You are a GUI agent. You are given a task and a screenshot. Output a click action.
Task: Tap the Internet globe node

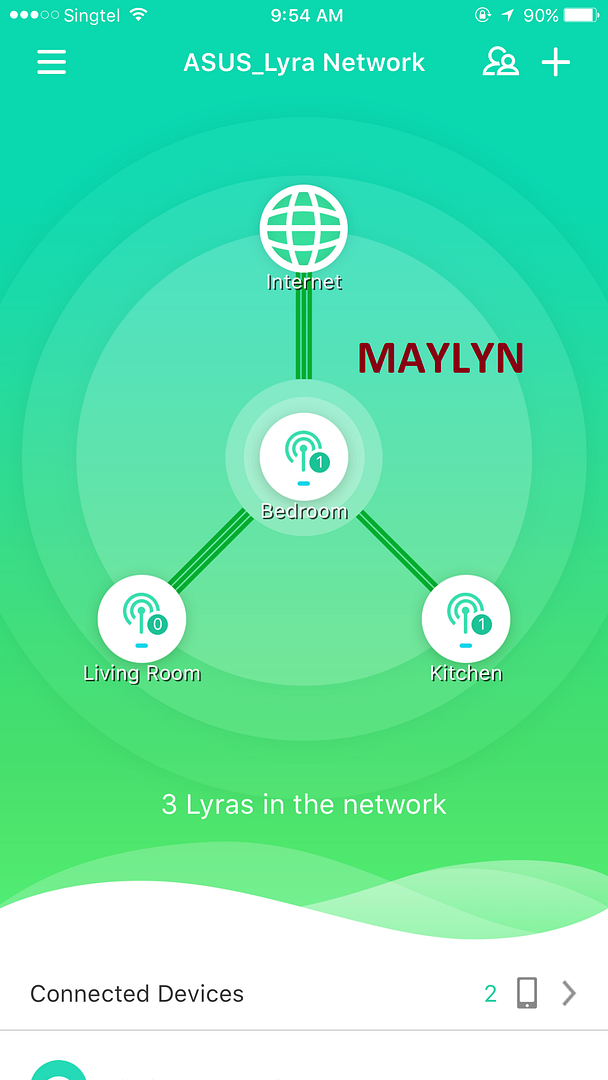pos(304,229)
